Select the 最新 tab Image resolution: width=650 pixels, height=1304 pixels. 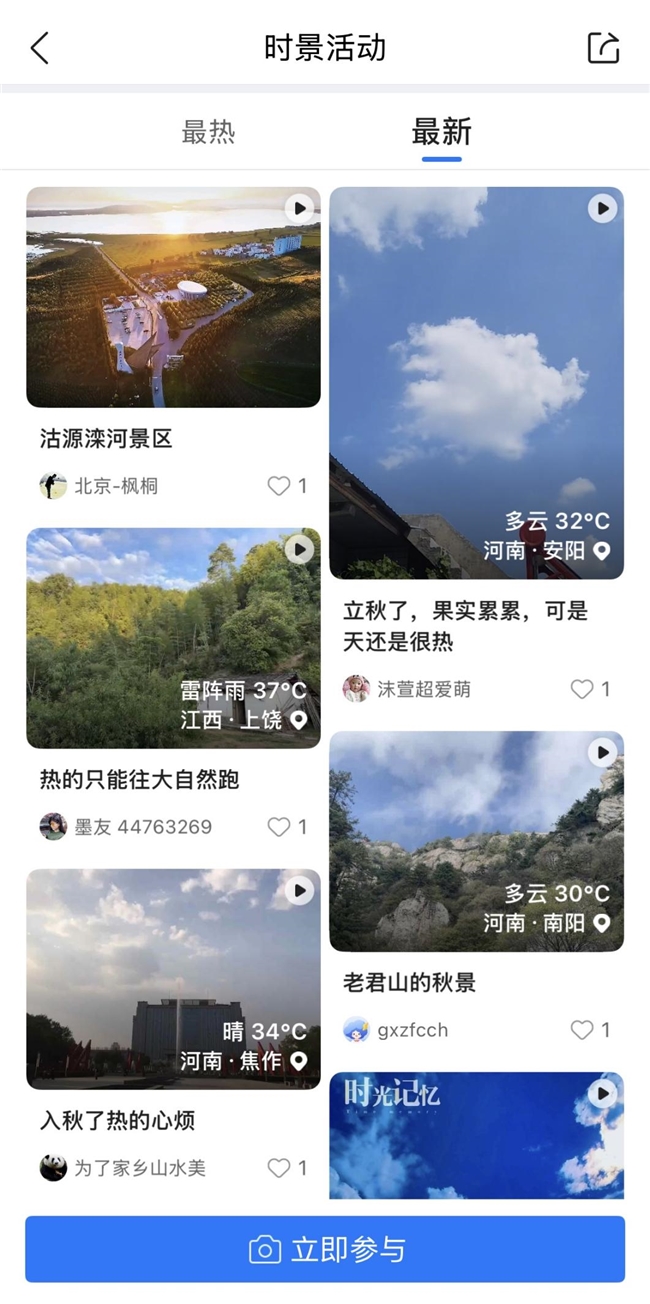tap(441, 132)
